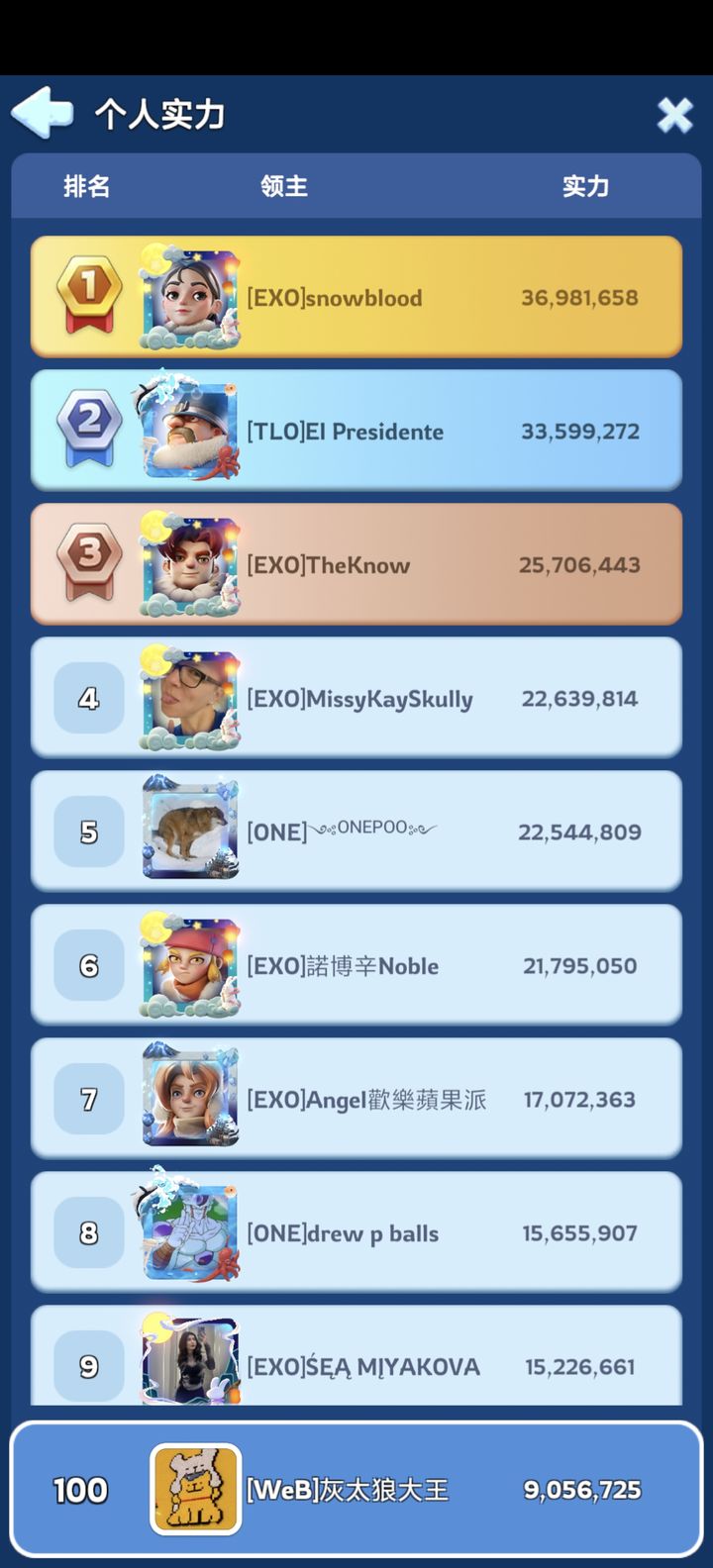Click MissyKaySkully's profile photo
The height and width of the screenshot is (1568, 713).
pyautogui.click(x=188, y=697)
